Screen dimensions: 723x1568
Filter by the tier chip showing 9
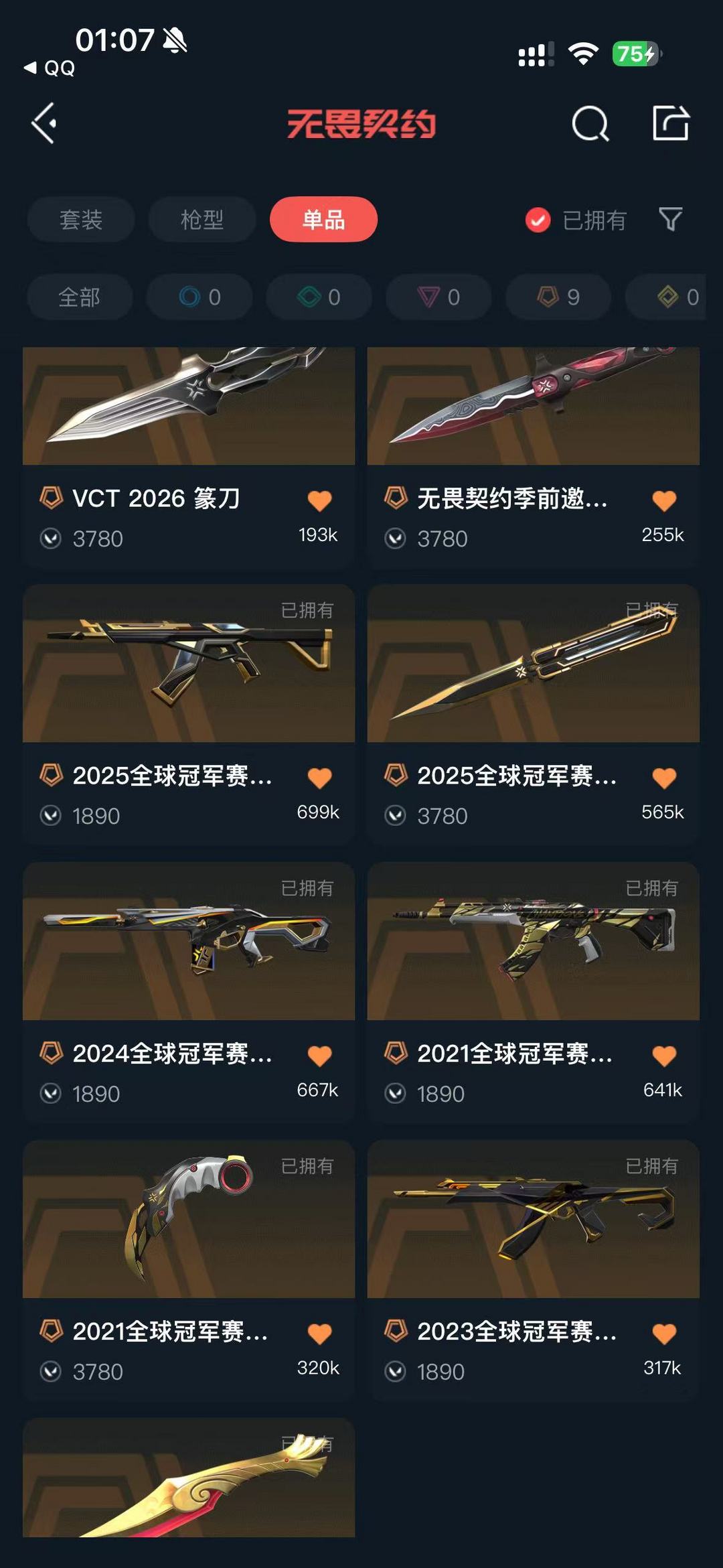point(558,297)
